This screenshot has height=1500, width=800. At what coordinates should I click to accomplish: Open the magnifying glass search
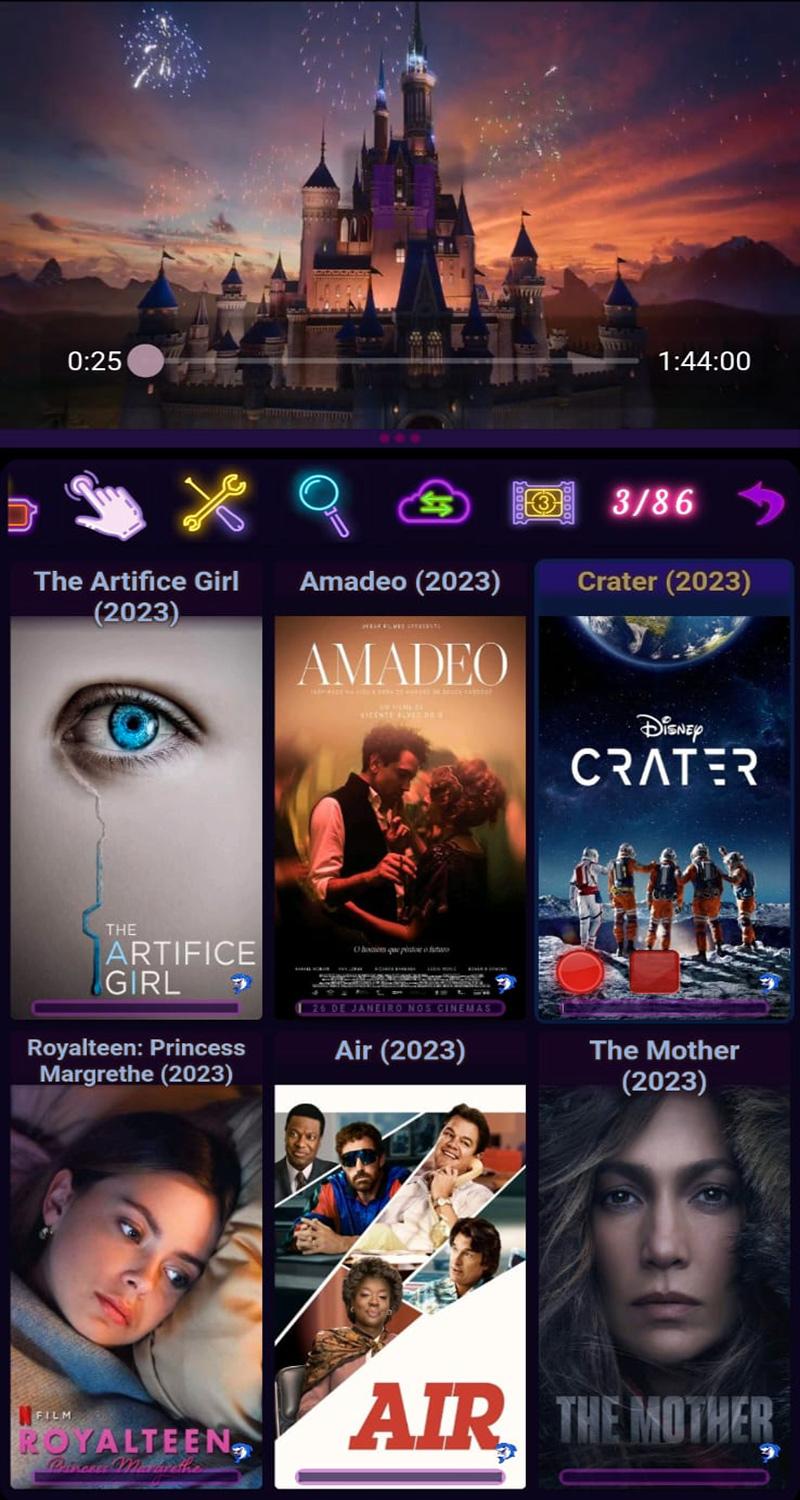point(323,504)
